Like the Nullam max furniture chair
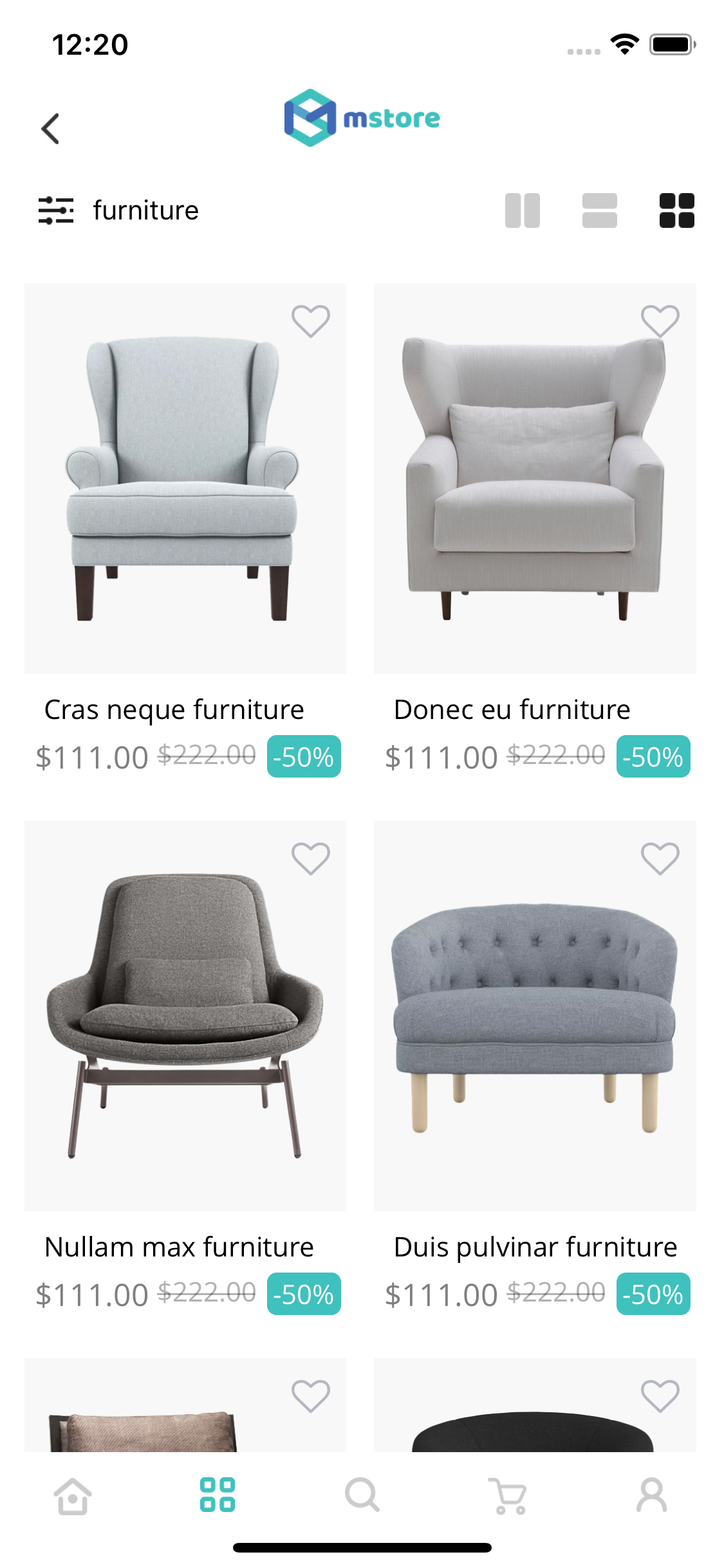 tap(310, 858)
